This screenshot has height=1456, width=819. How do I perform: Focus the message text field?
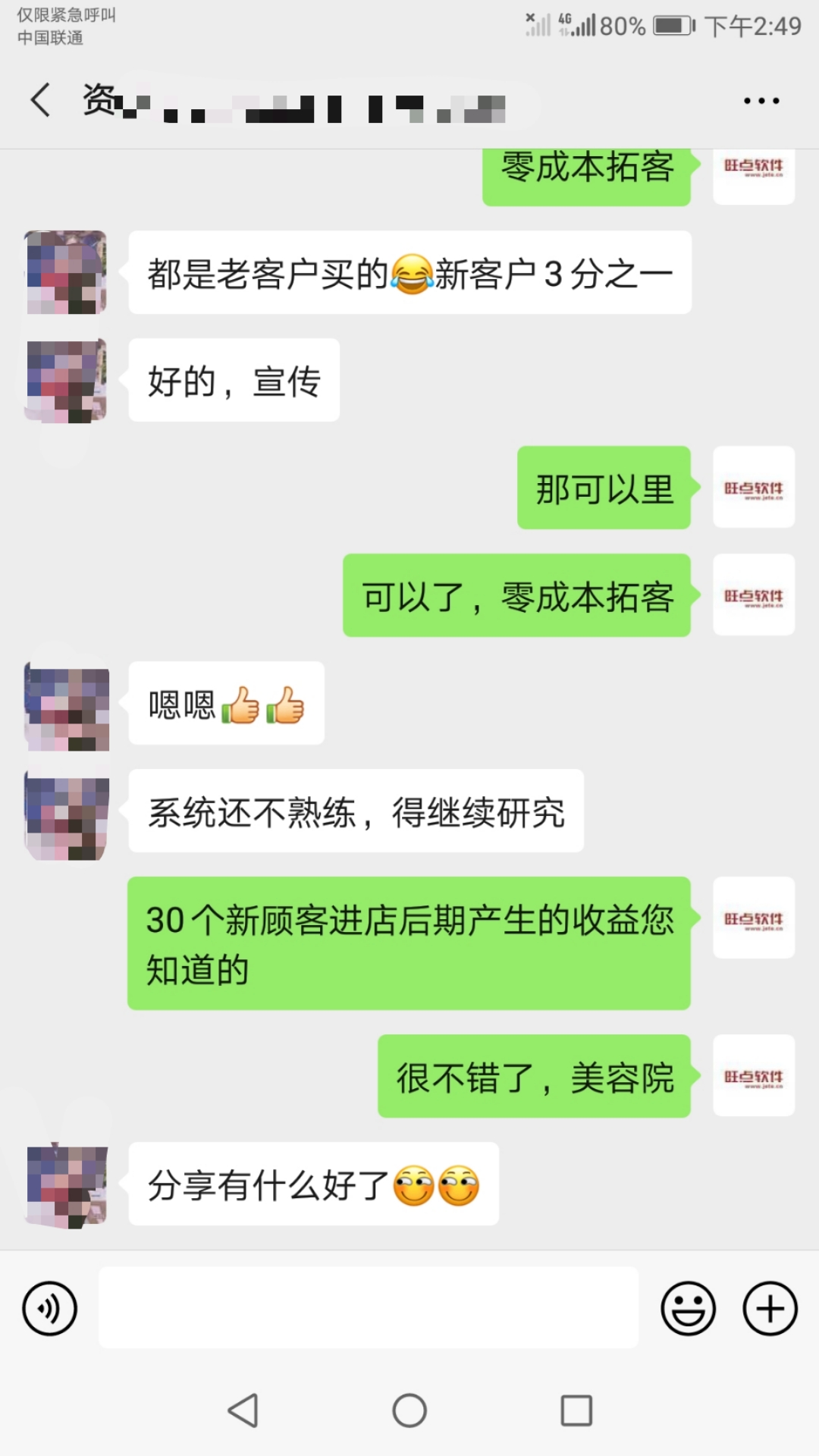click(x=369, y=1308)
